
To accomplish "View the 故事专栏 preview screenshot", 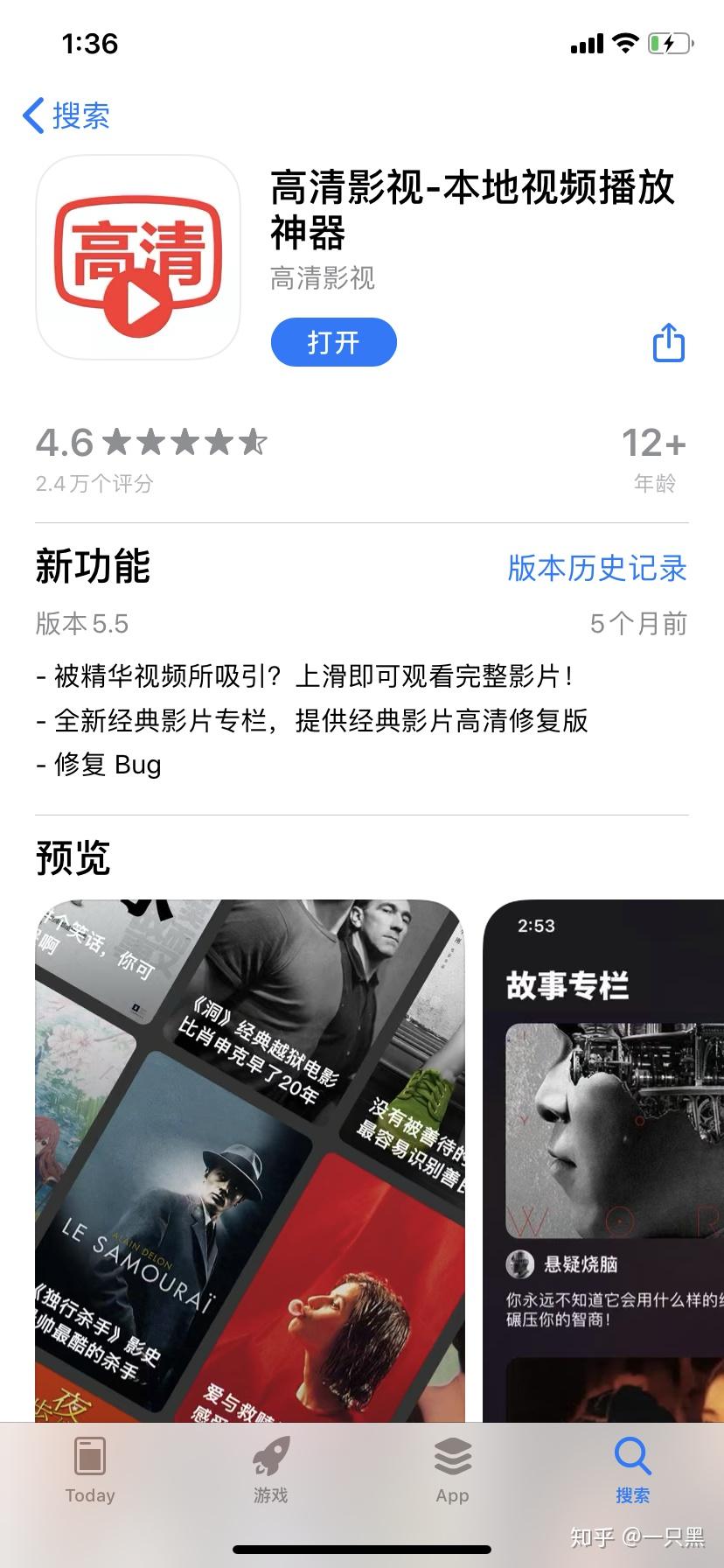I will tap(603, 1155).
